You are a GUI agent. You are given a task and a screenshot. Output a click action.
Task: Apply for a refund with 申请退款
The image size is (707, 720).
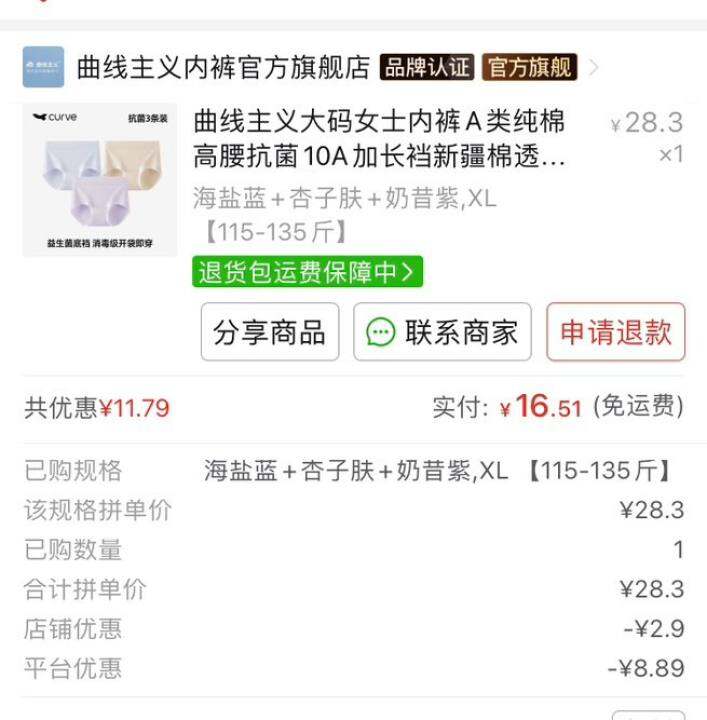[616, 332]
